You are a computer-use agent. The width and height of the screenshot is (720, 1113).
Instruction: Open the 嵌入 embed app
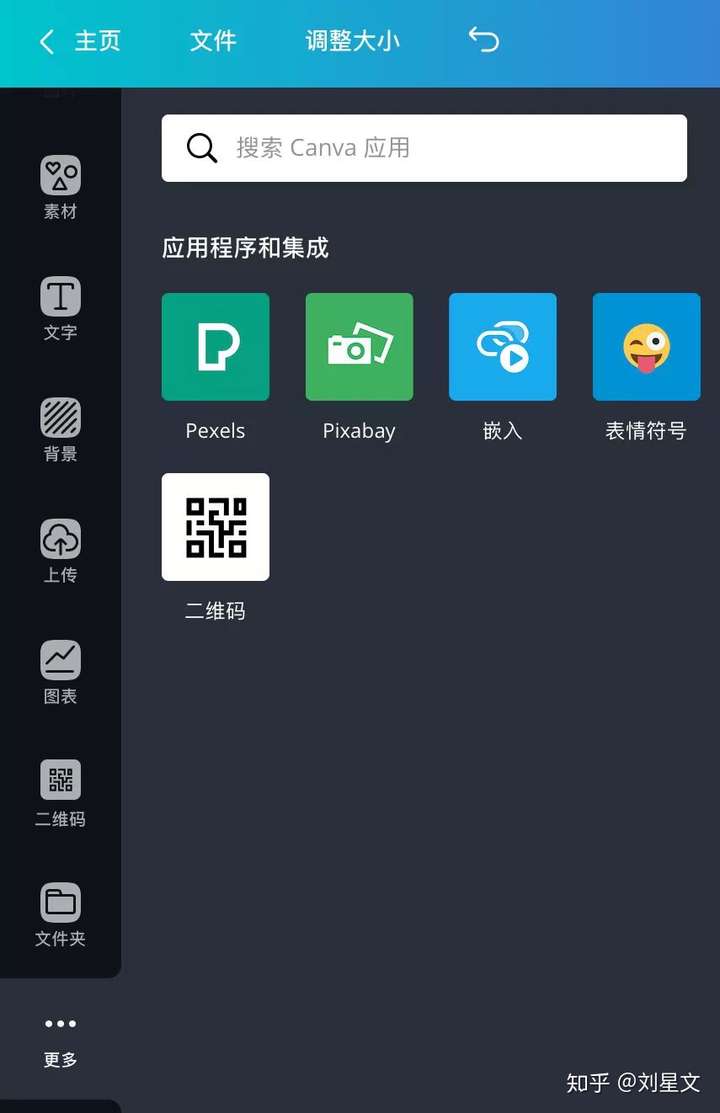tap(502, 347)
